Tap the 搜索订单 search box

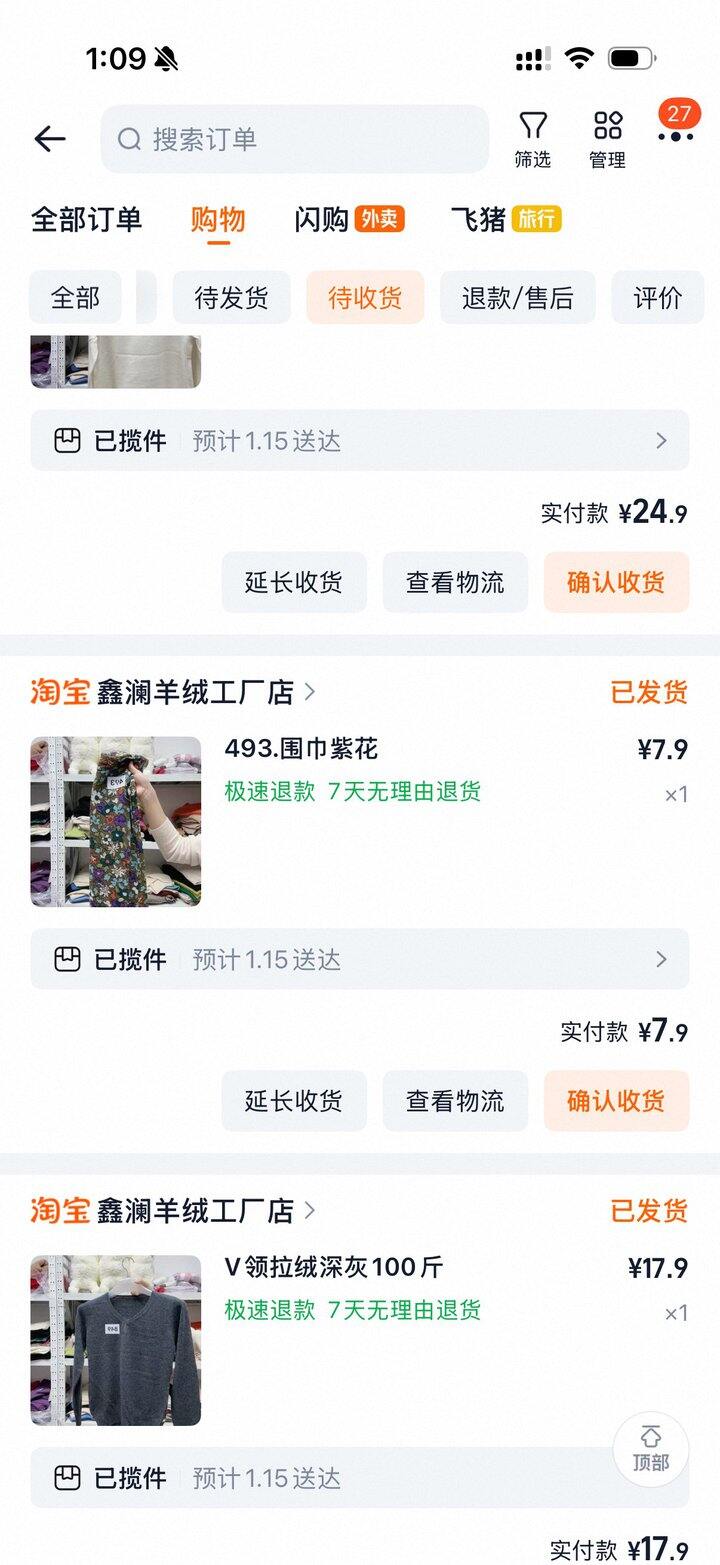[x=295, y=139]
